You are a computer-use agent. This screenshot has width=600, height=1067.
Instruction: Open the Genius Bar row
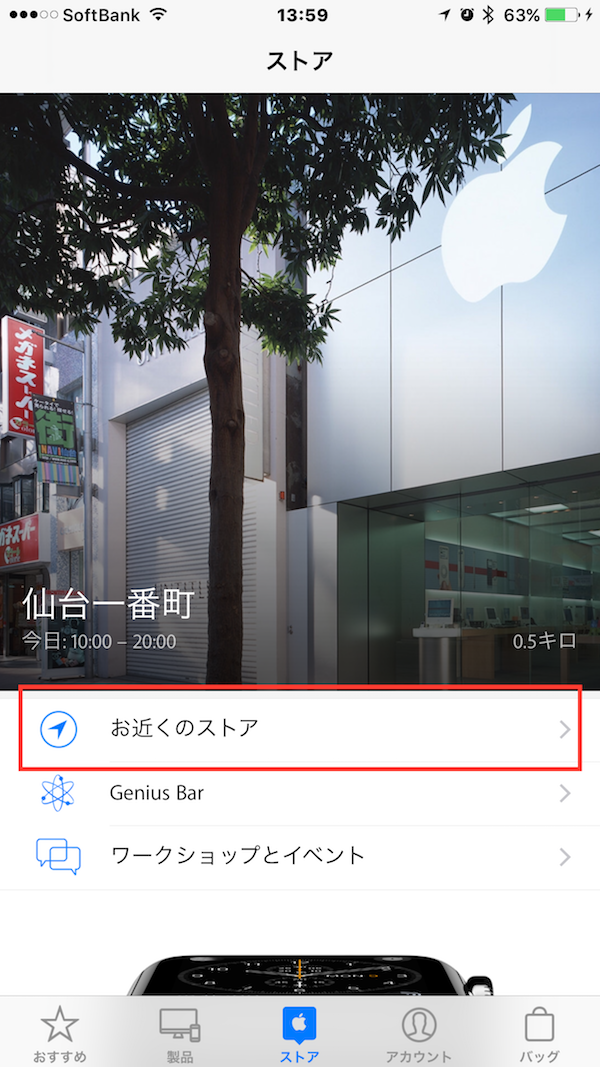(x=300, y=793)
